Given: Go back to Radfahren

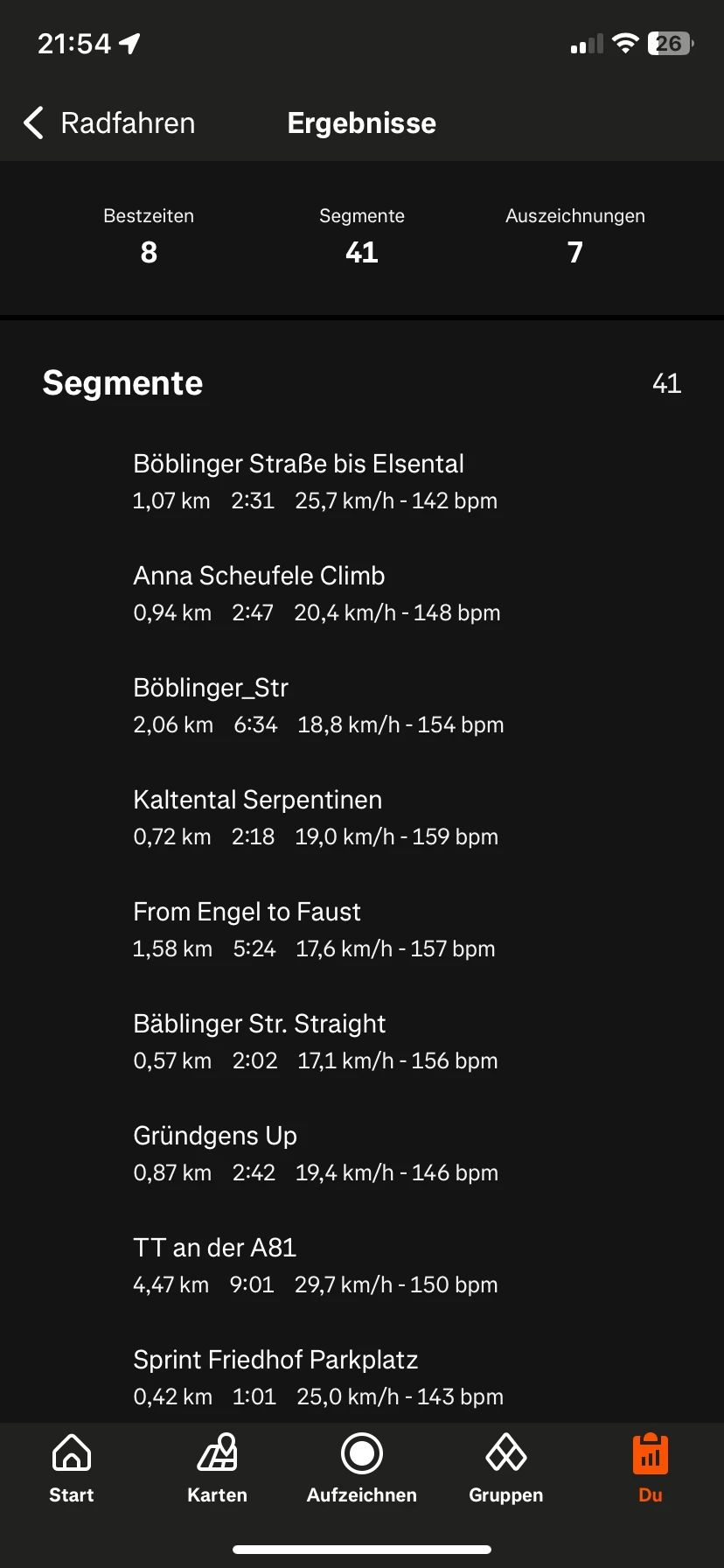Looking at the screenshot, I should [x=109, y=123].
